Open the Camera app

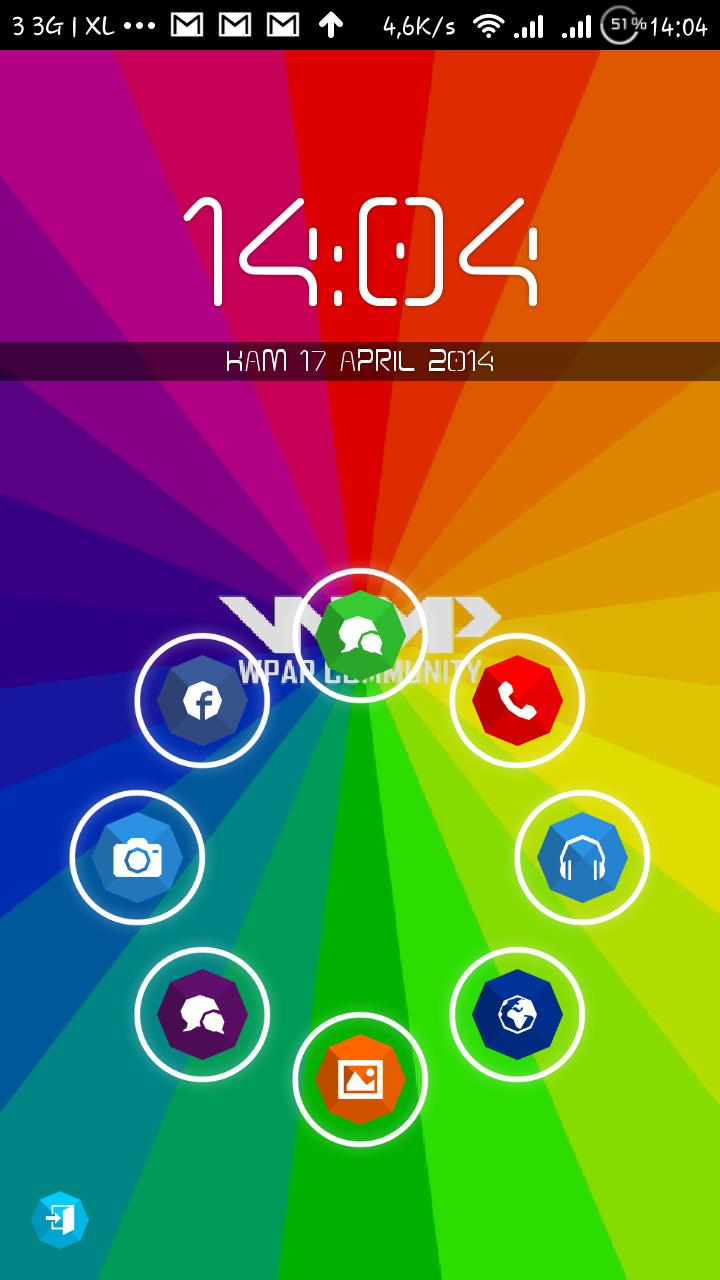[138, 858]
